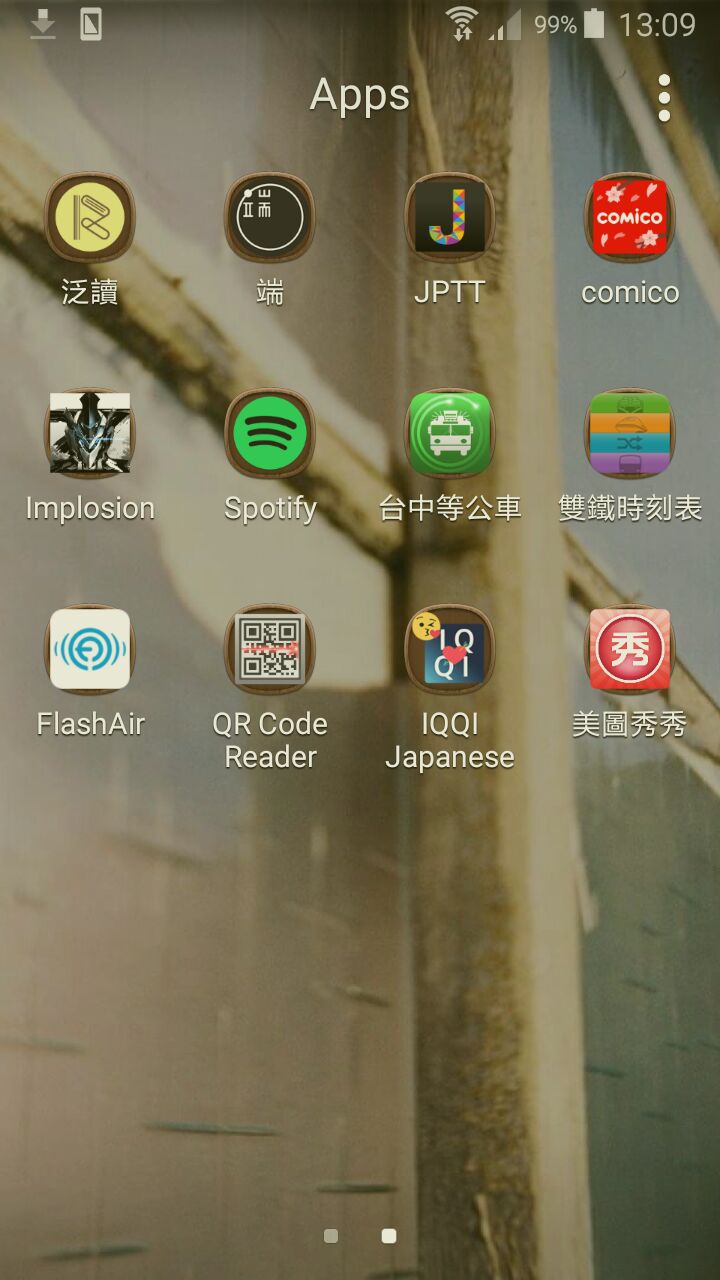720x1280 pixels.
Task: Open Spotify
Action: point(270,433)
